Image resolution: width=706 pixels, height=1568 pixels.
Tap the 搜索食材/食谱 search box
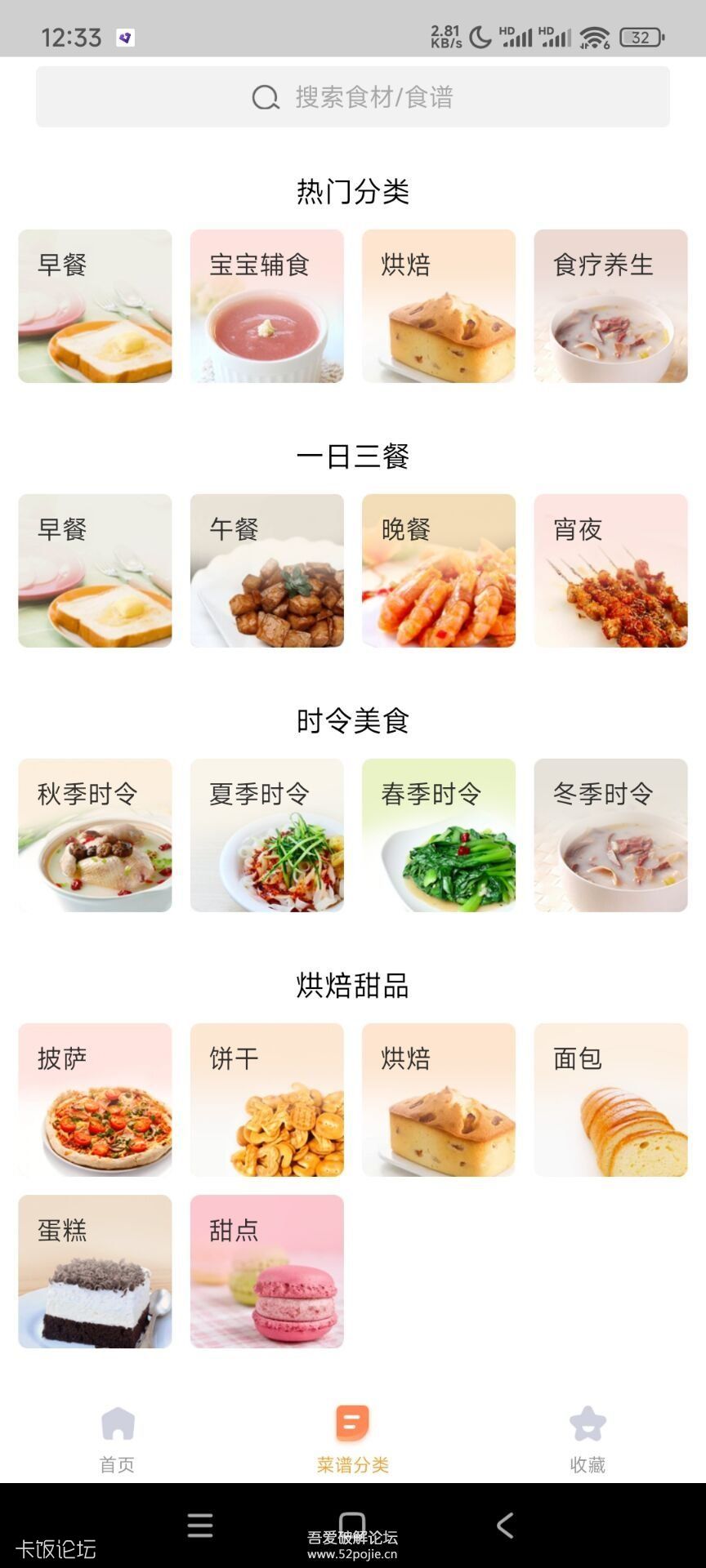point(352,97)
